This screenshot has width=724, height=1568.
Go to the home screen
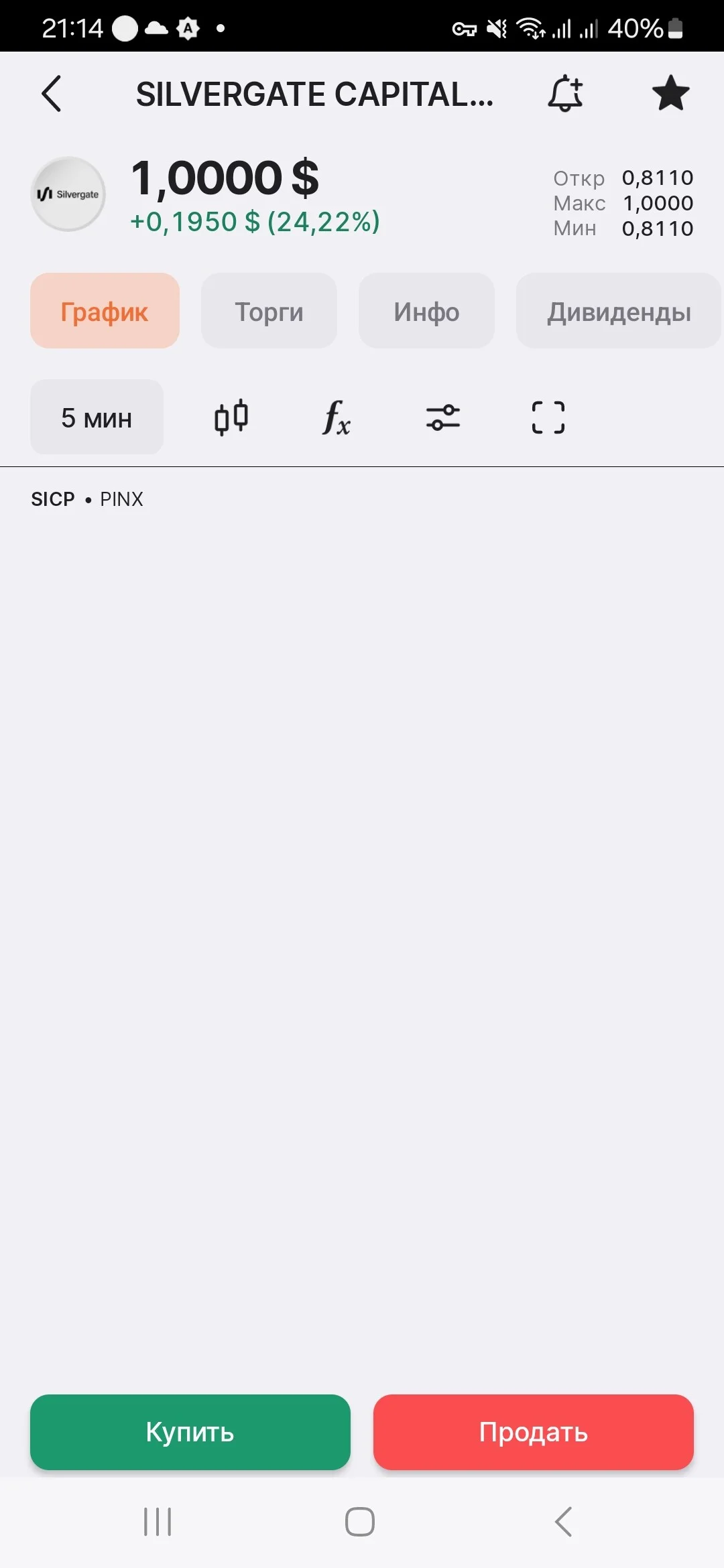tap(360, 1522)
